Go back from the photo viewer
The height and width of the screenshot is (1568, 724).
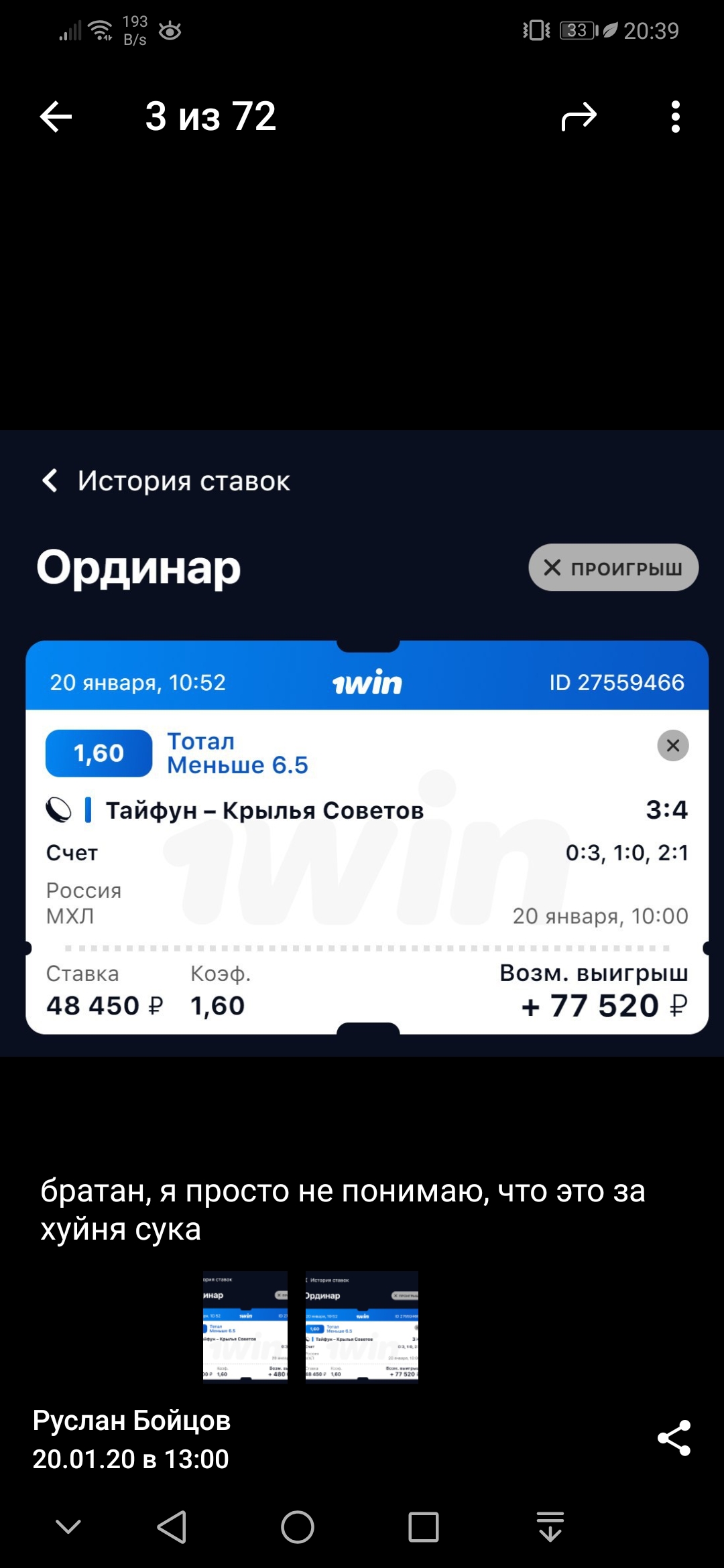point(56,117)
